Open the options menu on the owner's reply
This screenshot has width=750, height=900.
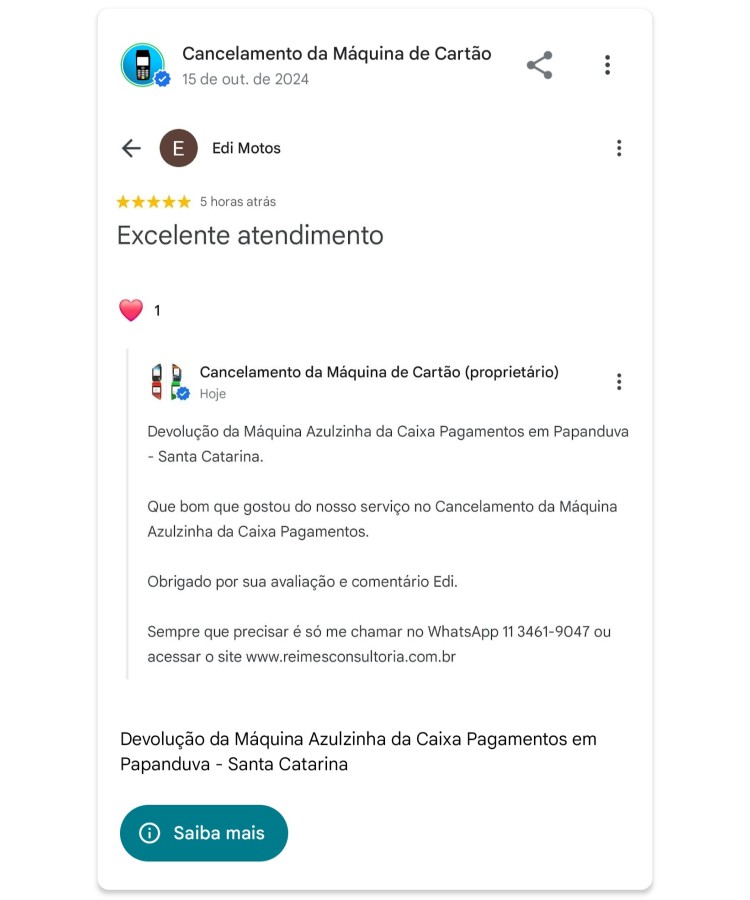coord(619,381)
